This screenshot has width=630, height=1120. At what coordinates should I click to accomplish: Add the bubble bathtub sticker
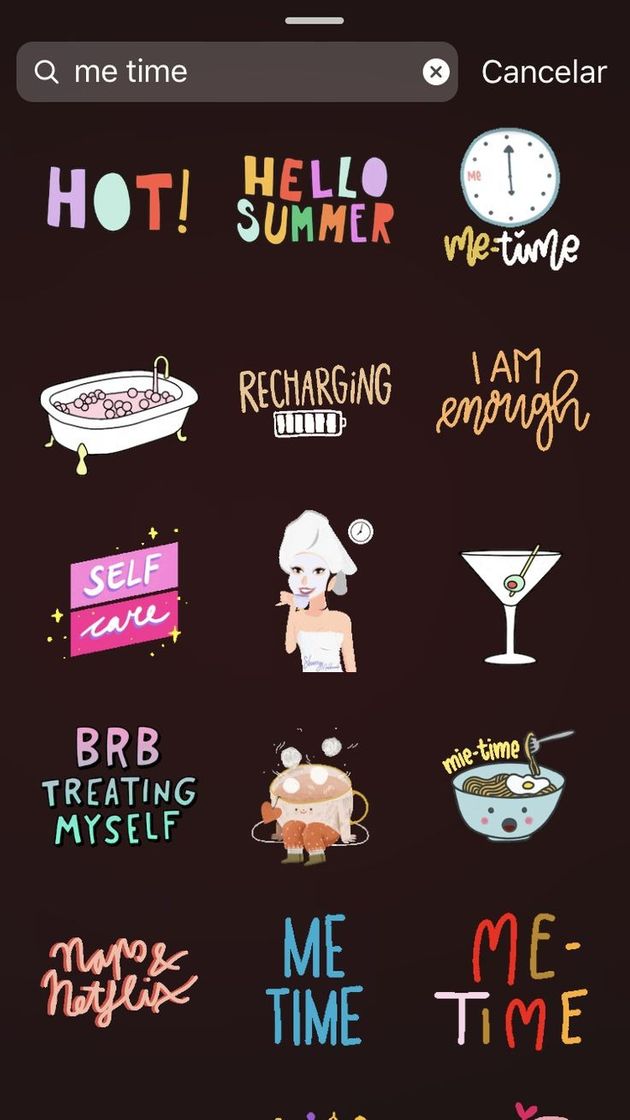click(118, 405)
